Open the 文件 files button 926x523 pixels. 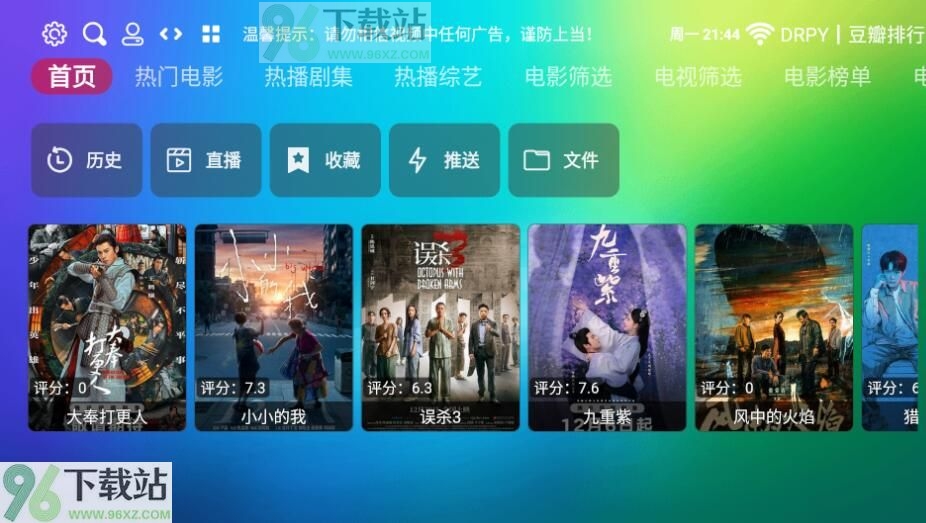(563, 160)
